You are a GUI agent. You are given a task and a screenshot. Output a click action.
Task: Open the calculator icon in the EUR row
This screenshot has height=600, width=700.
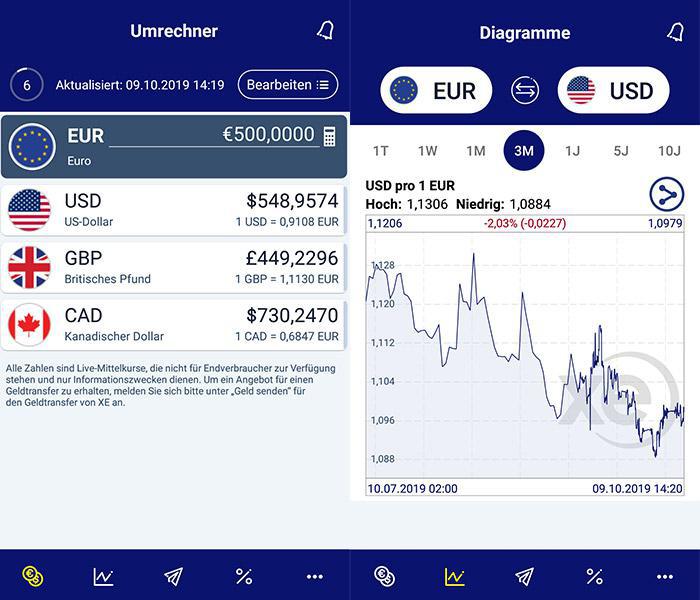click(x=330, y=136)
